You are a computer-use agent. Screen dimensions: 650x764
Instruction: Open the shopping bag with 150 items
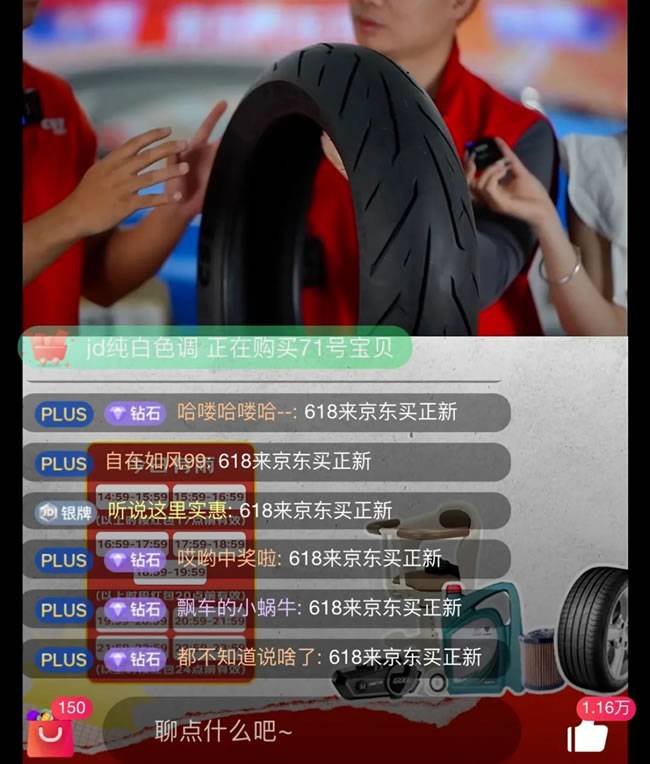click(x=50, y=734)
